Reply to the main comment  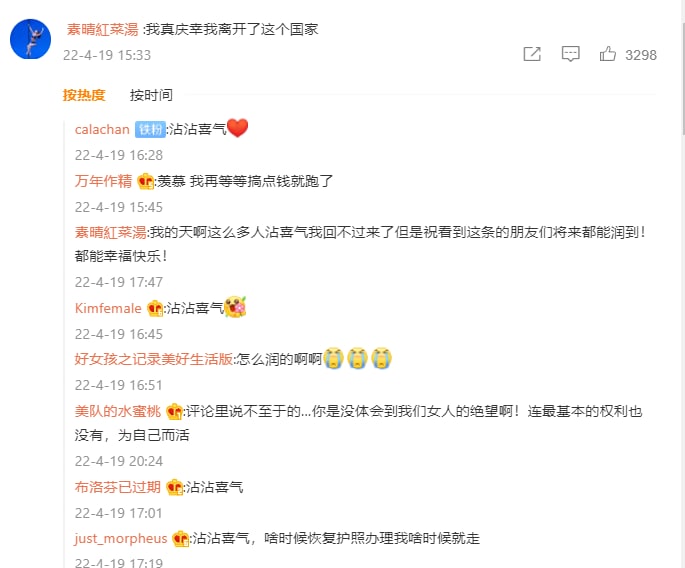570,54
